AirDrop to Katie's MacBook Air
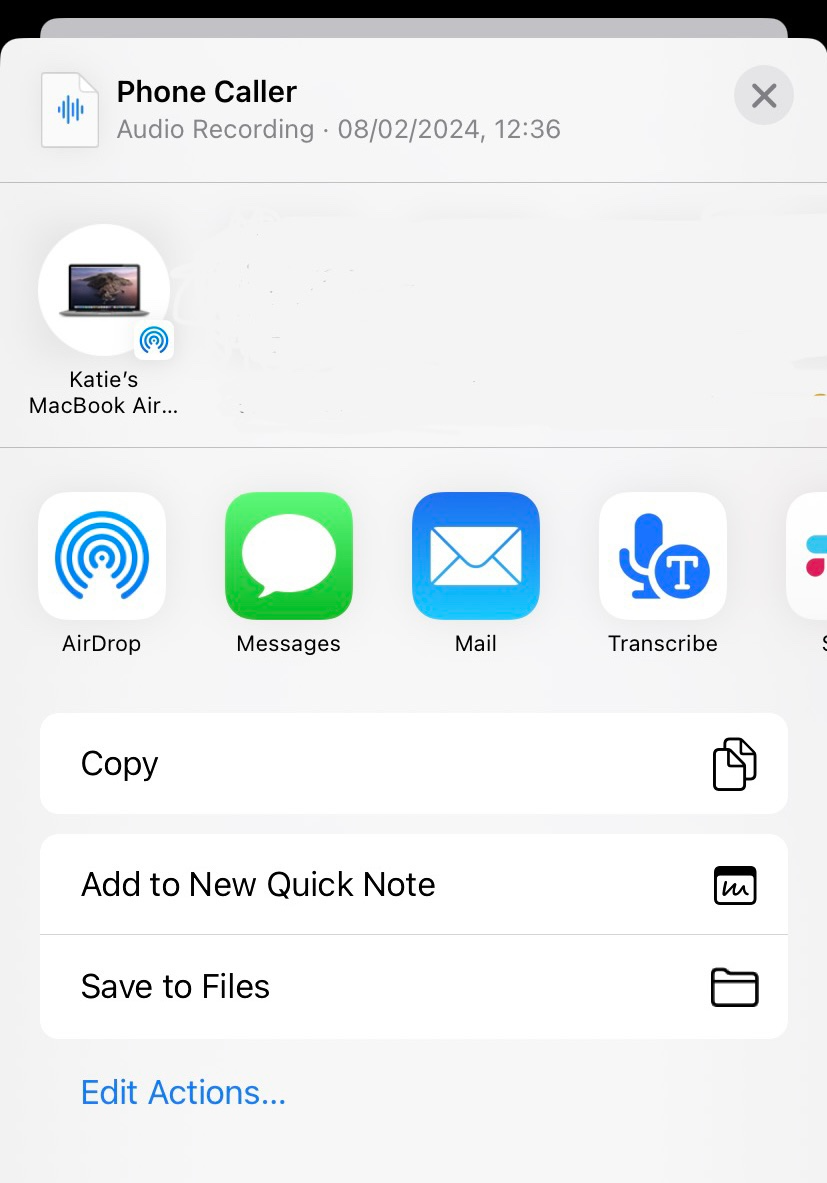 [x=103, y=291]
